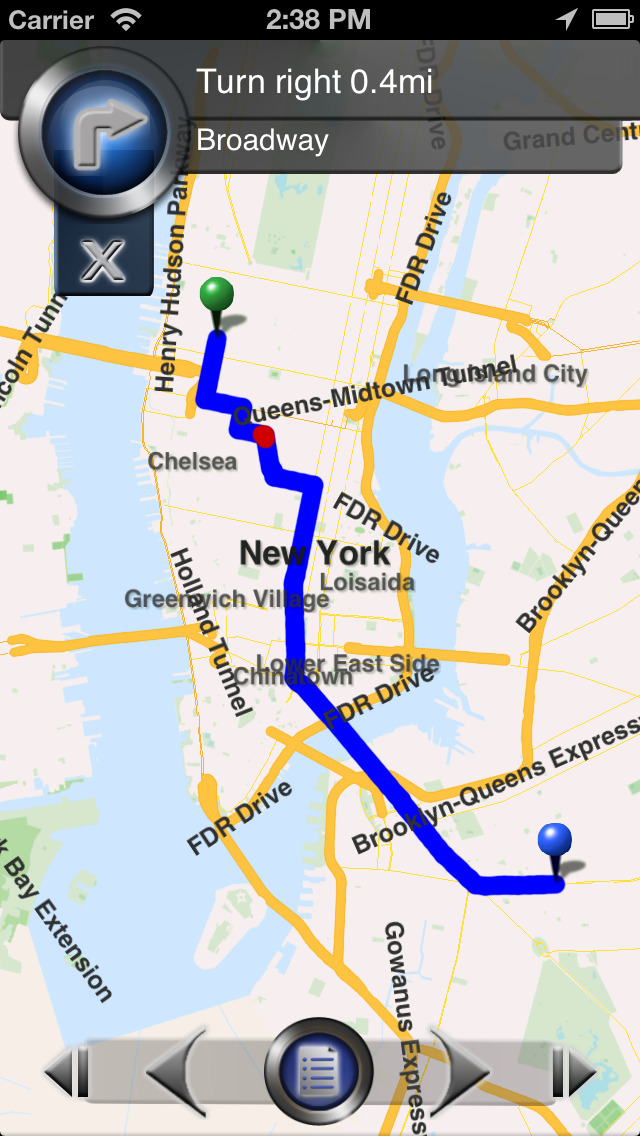Go to the previous route step
The width and height of the screenshot is (640, 1136).
(176, 1072)
